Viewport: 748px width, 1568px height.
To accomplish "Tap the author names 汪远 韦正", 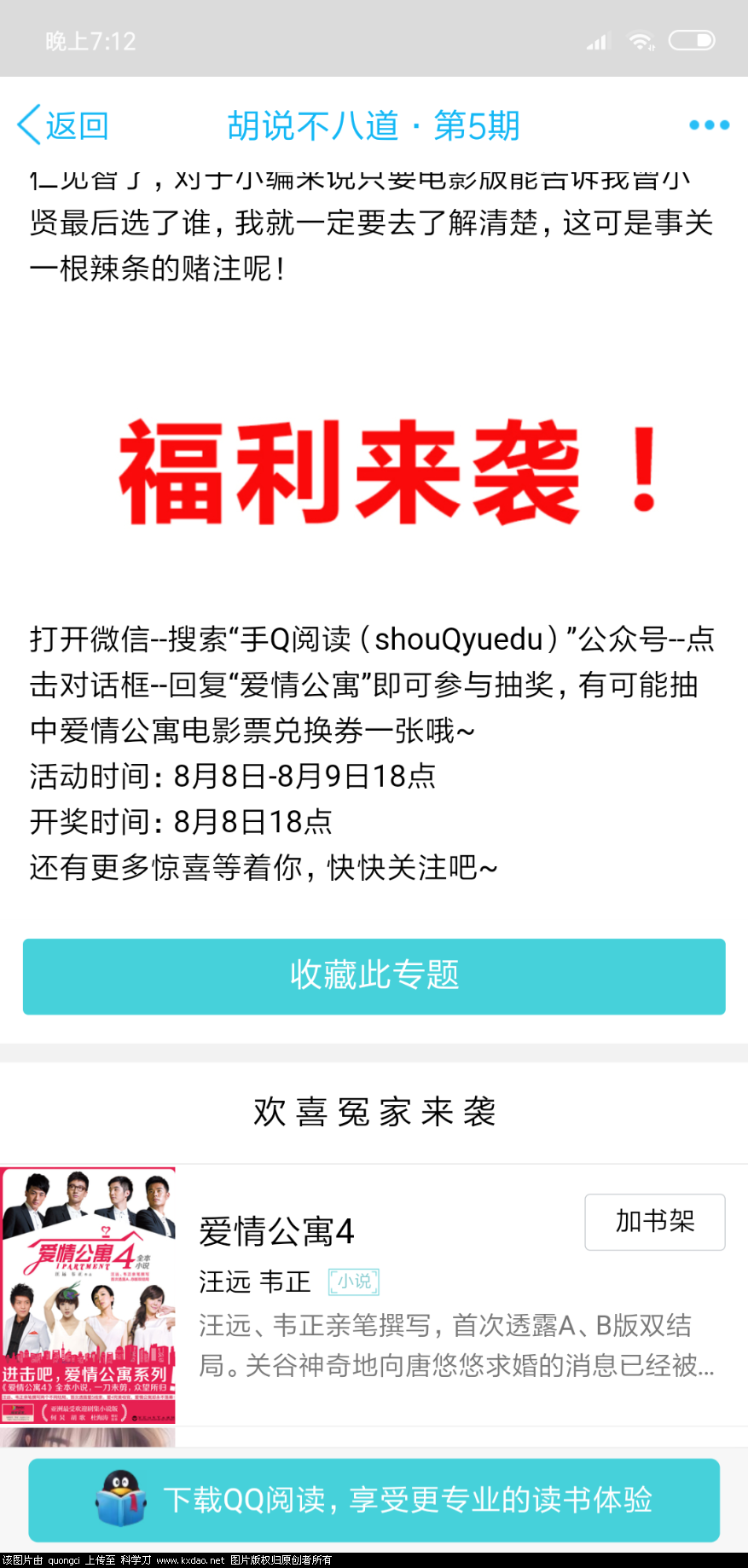I will (253, 1282).
